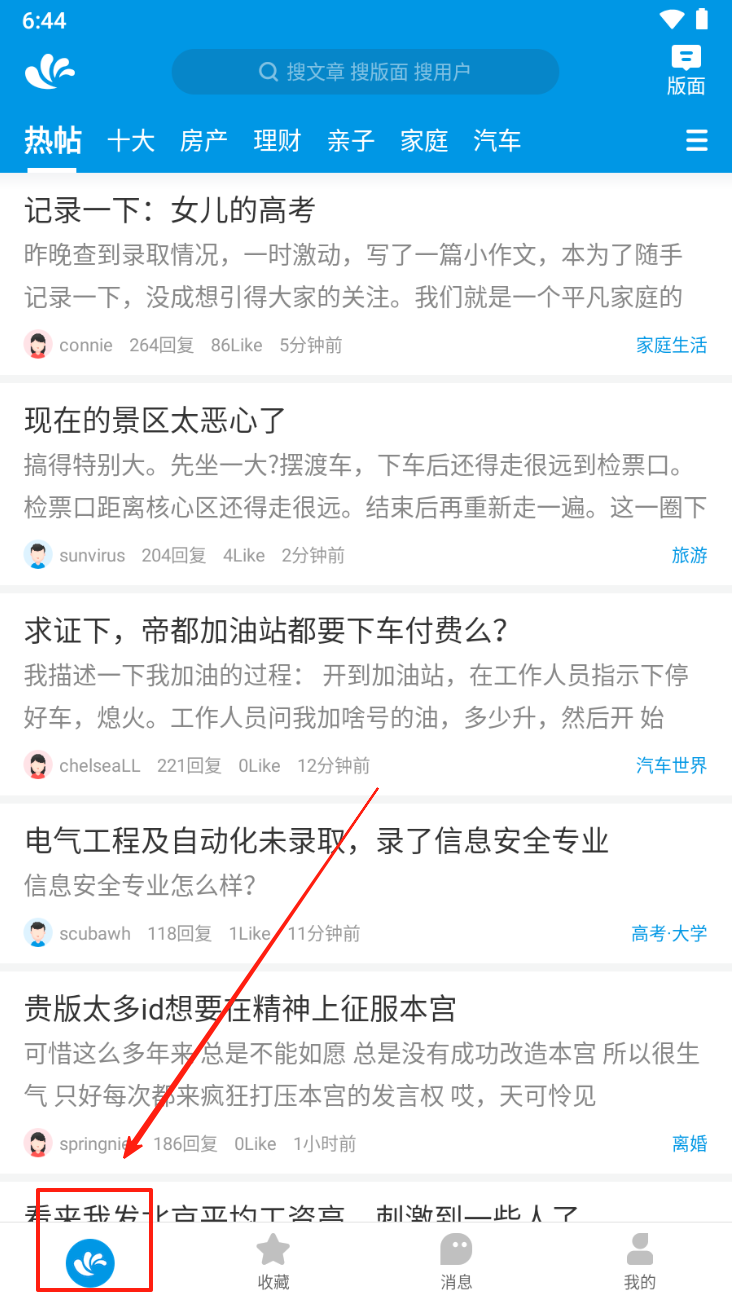Open the hamburger menu for more categories

[x=697, y=141]
